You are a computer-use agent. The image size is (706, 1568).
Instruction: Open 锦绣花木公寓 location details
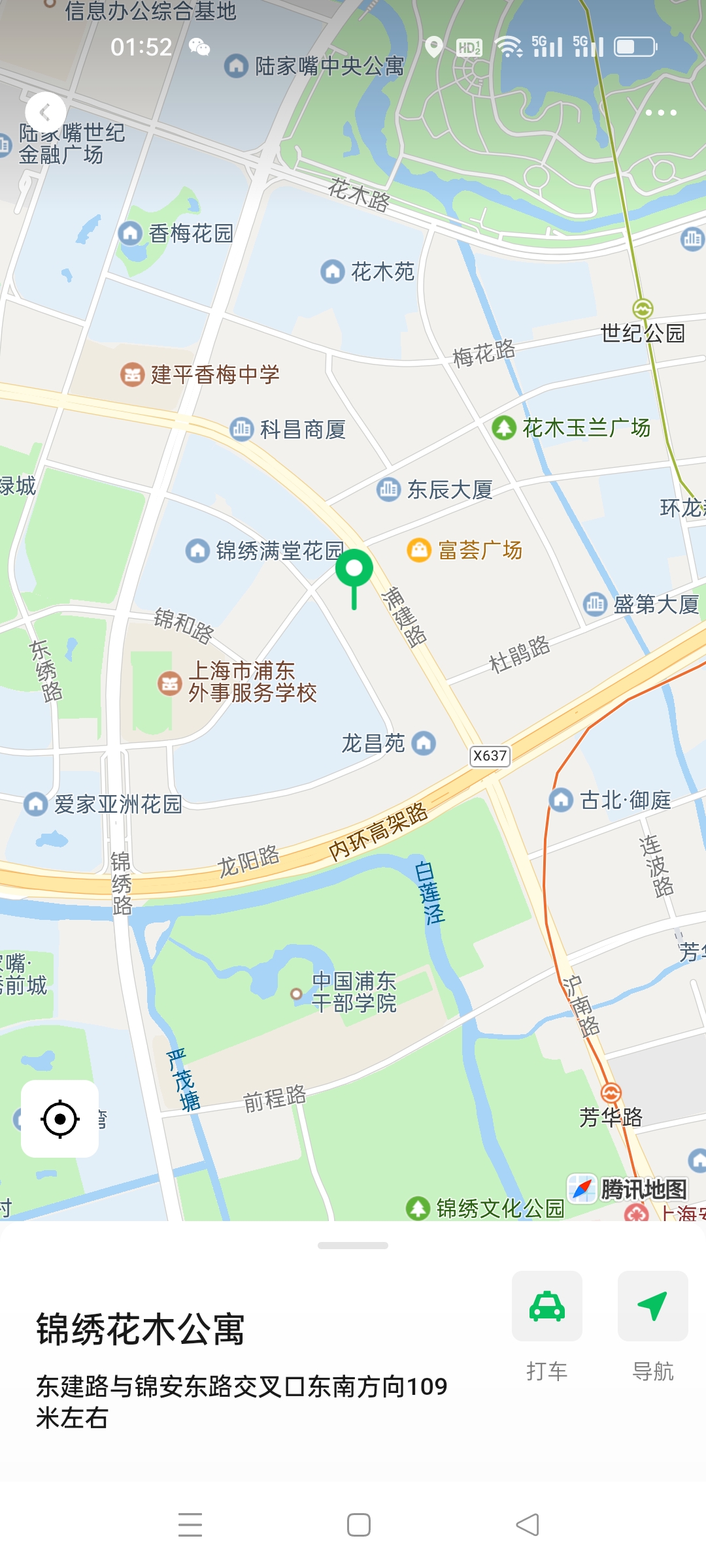pos(141,1330)
